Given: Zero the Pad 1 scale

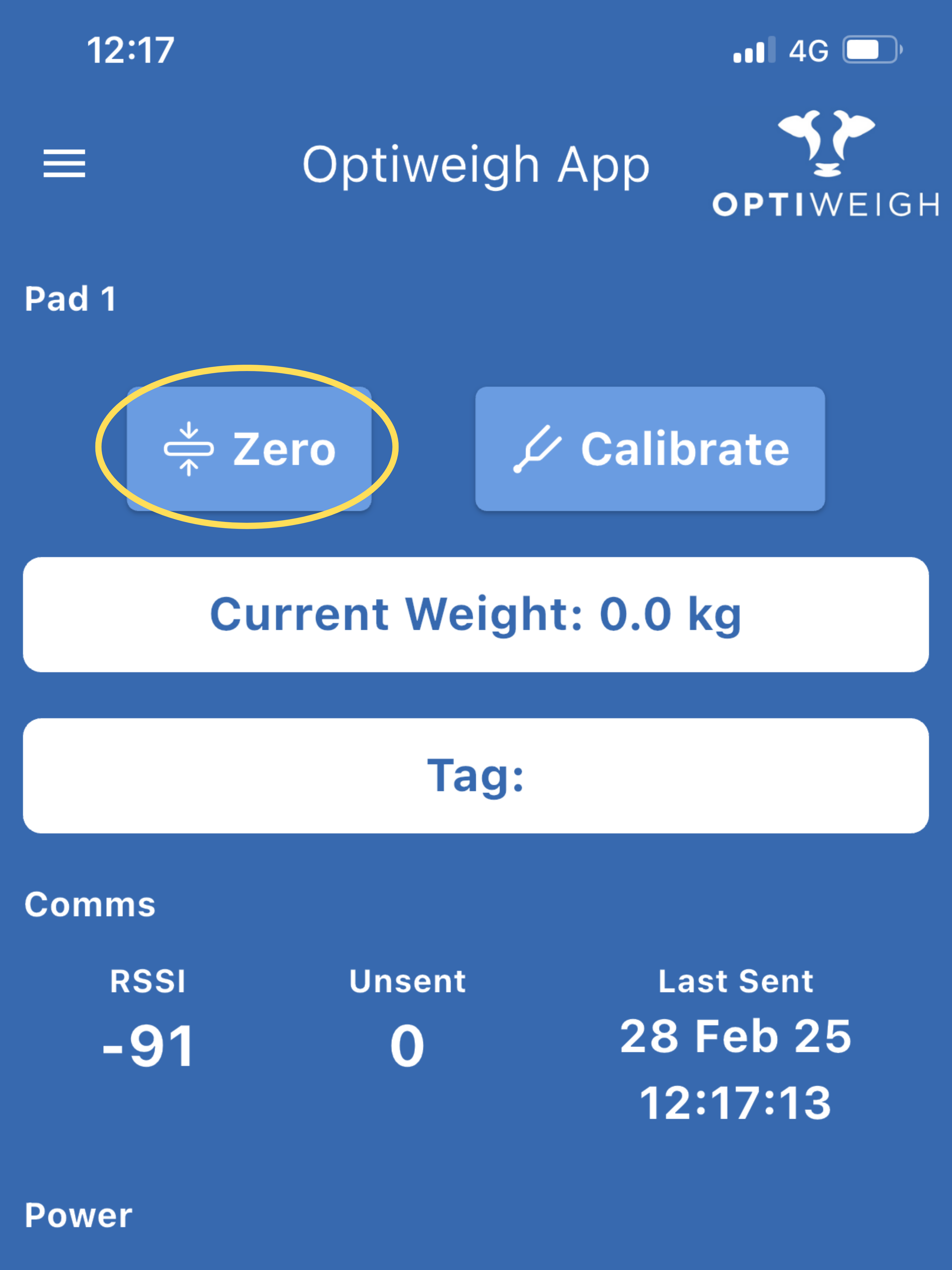Looking at the screenshot, I should [x=249, y=449].
